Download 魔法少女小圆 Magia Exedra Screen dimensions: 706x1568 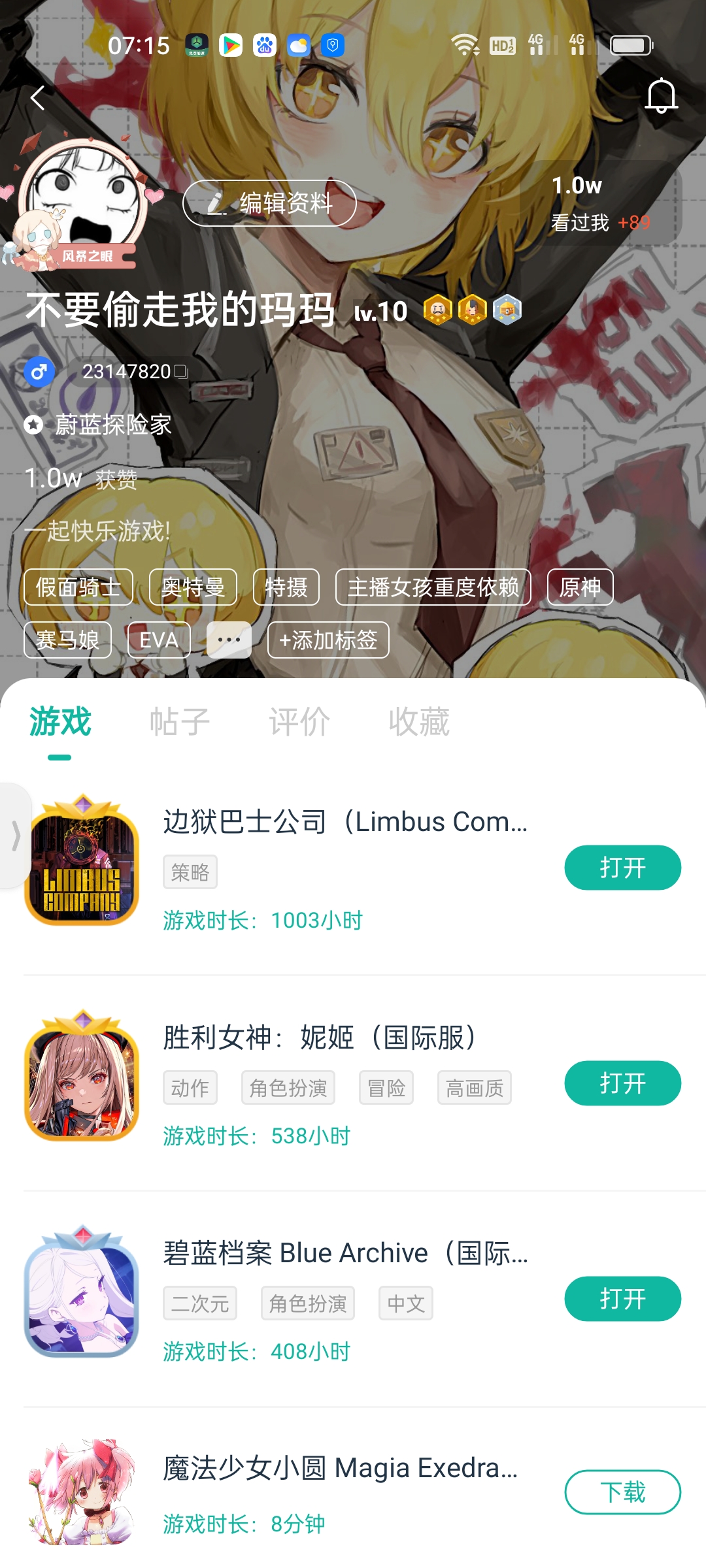coord(622,1492)
